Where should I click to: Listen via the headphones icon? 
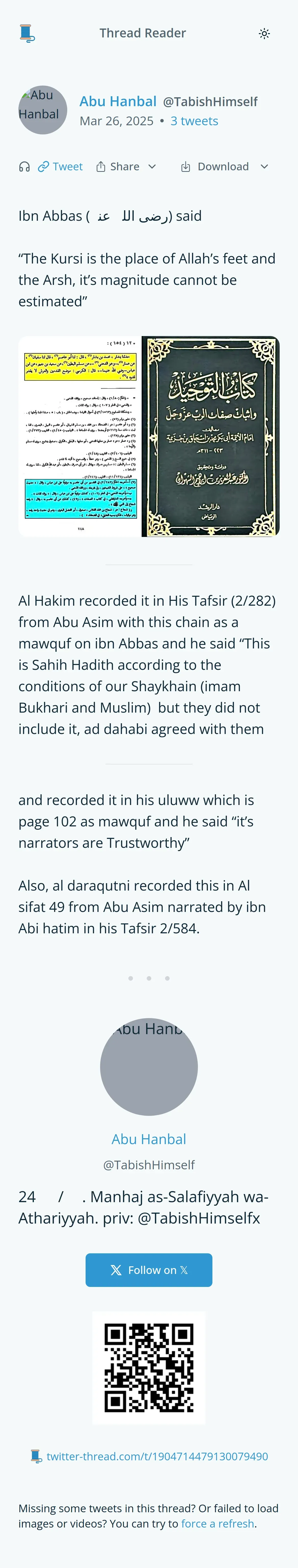click(24, 167)
